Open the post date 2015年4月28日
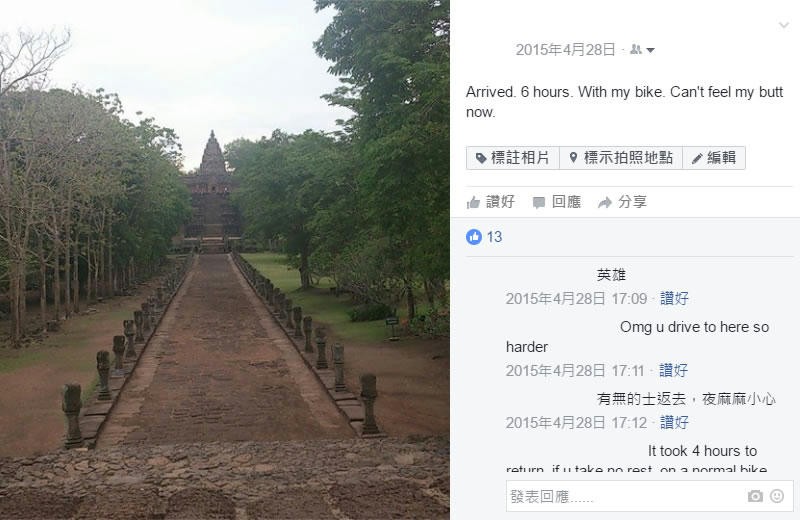 (565, 50)
